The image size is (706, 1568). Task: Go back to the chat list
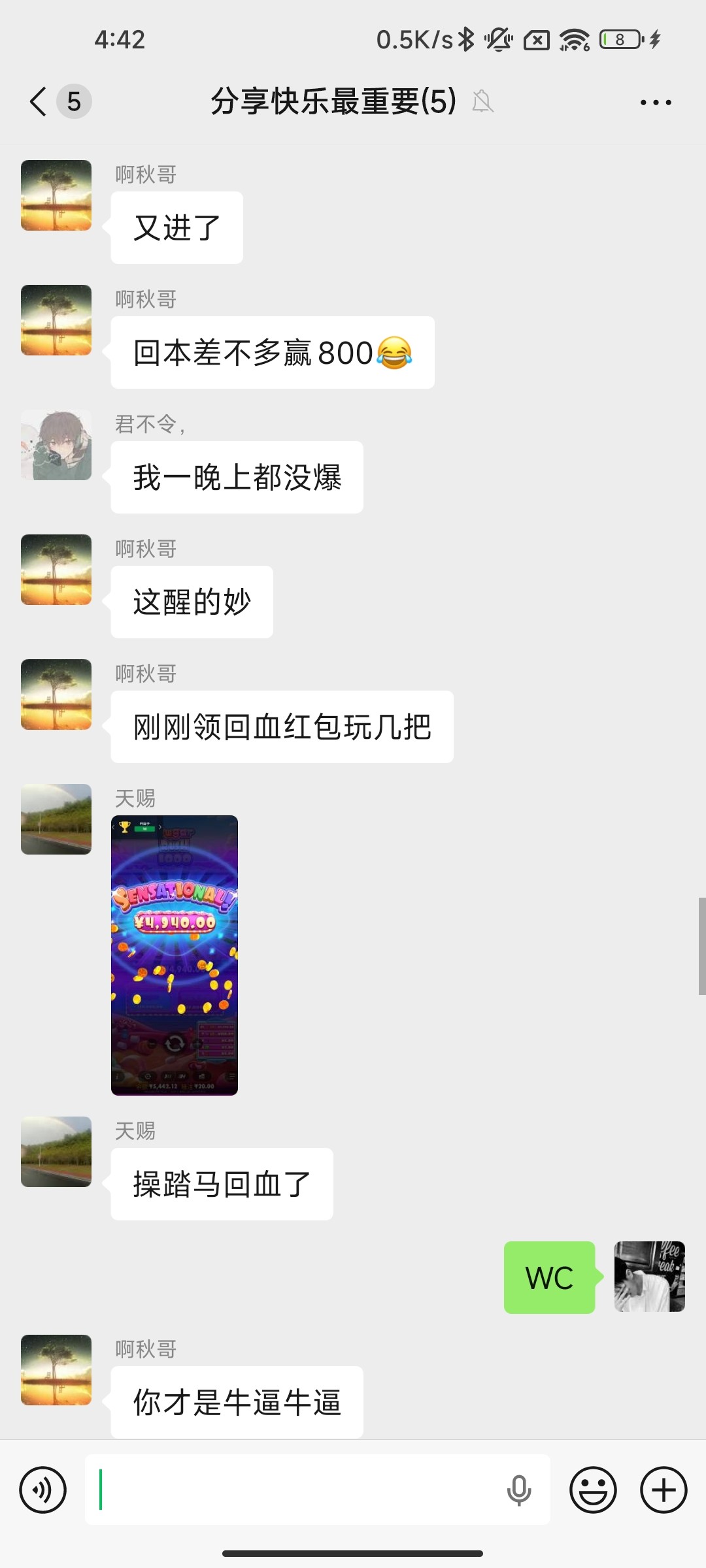click(39, 102)
